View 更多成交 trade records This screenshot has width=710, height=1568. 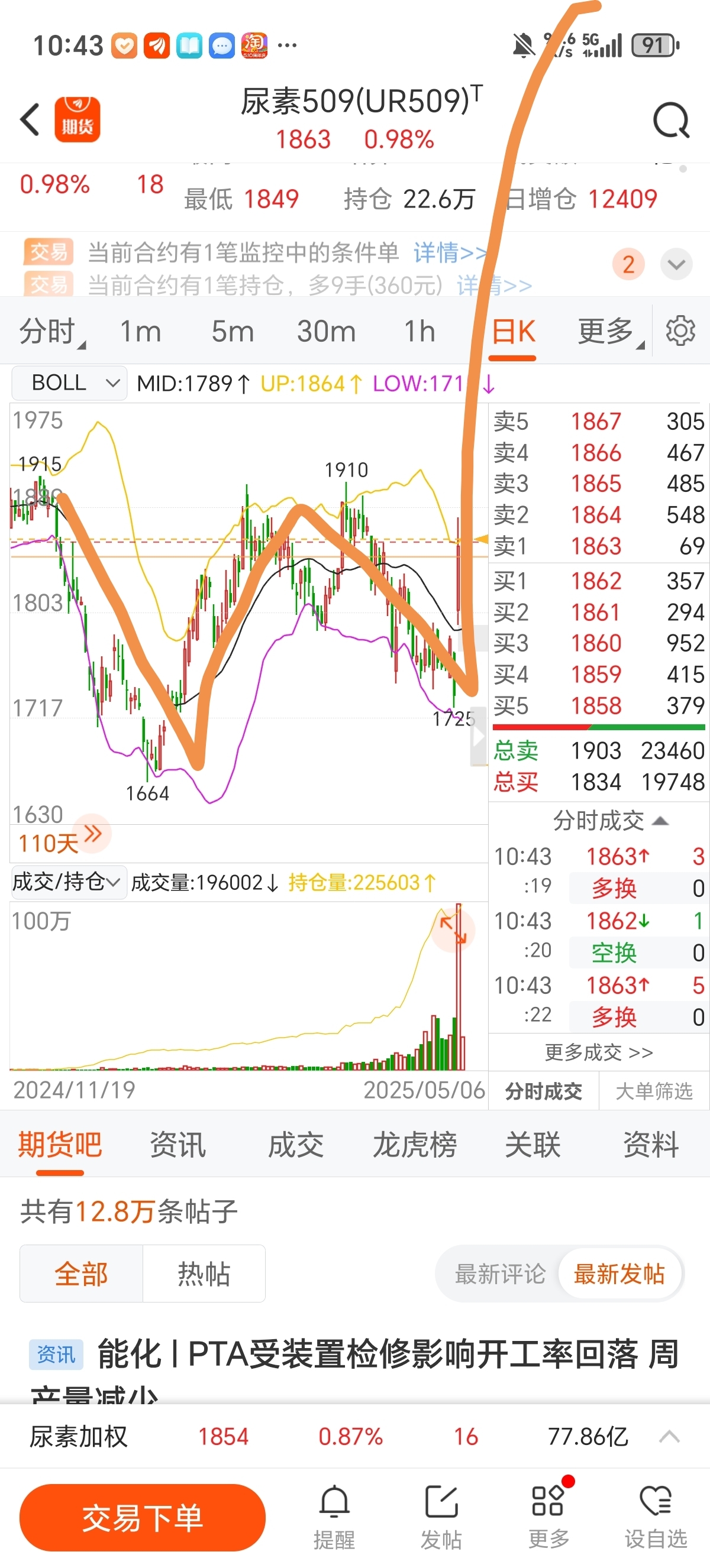pyautogui.click(x=599, y=1052)
